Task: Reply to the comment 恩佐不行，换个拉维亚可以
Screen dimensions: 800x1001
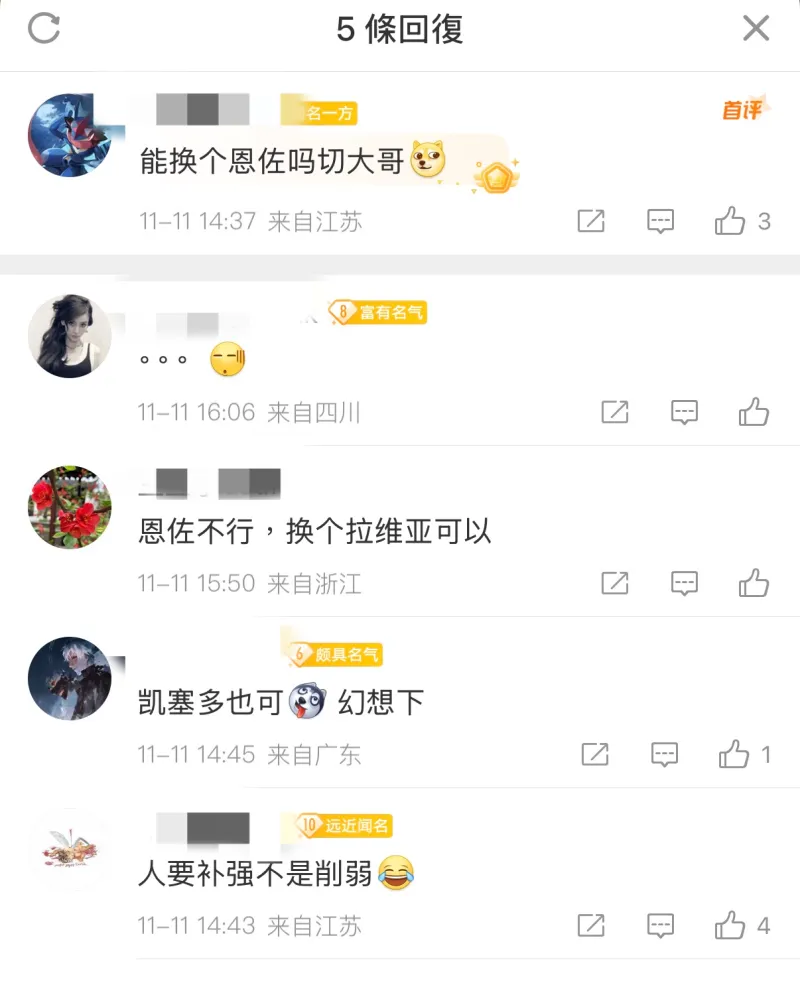Action: tap(684, 582)
